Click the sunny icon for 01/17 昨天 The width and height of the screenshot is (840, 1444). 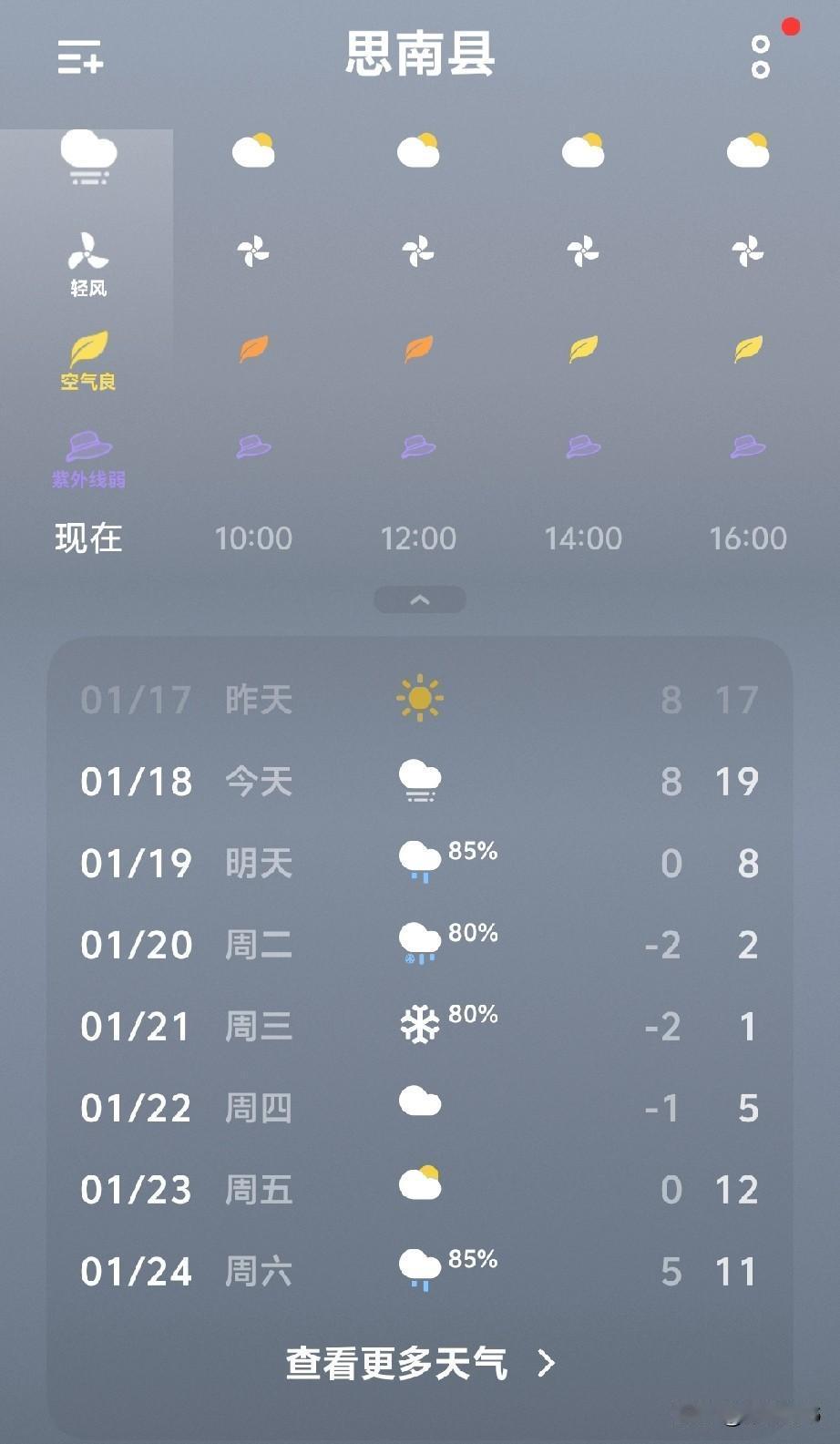pyautogui.click(x=420, y=699)
